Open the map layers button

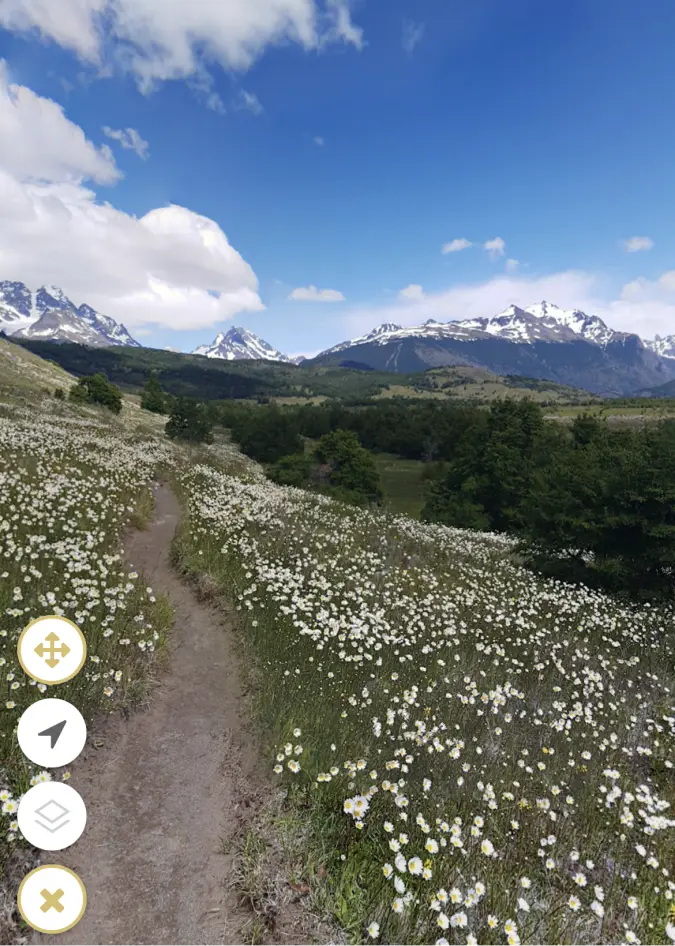[x=52, y=816]
